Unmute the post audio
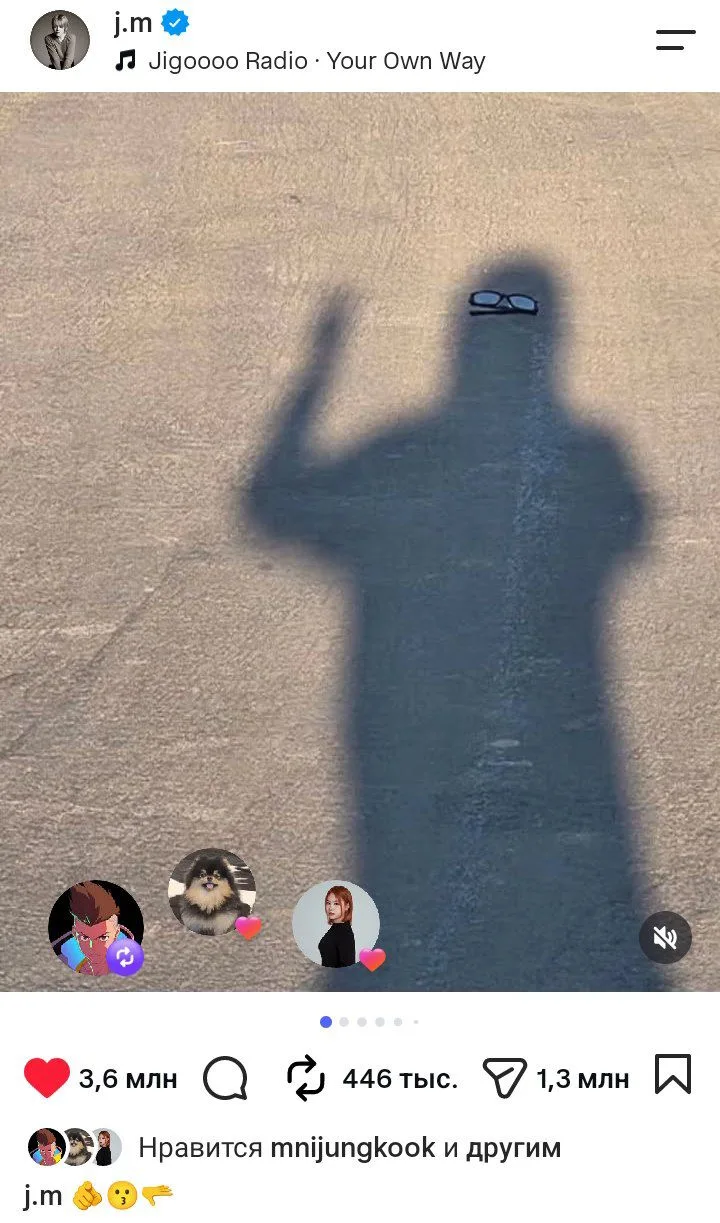Screen dimensions: 720x1223 pyautogui.click(x=666, y=937)
